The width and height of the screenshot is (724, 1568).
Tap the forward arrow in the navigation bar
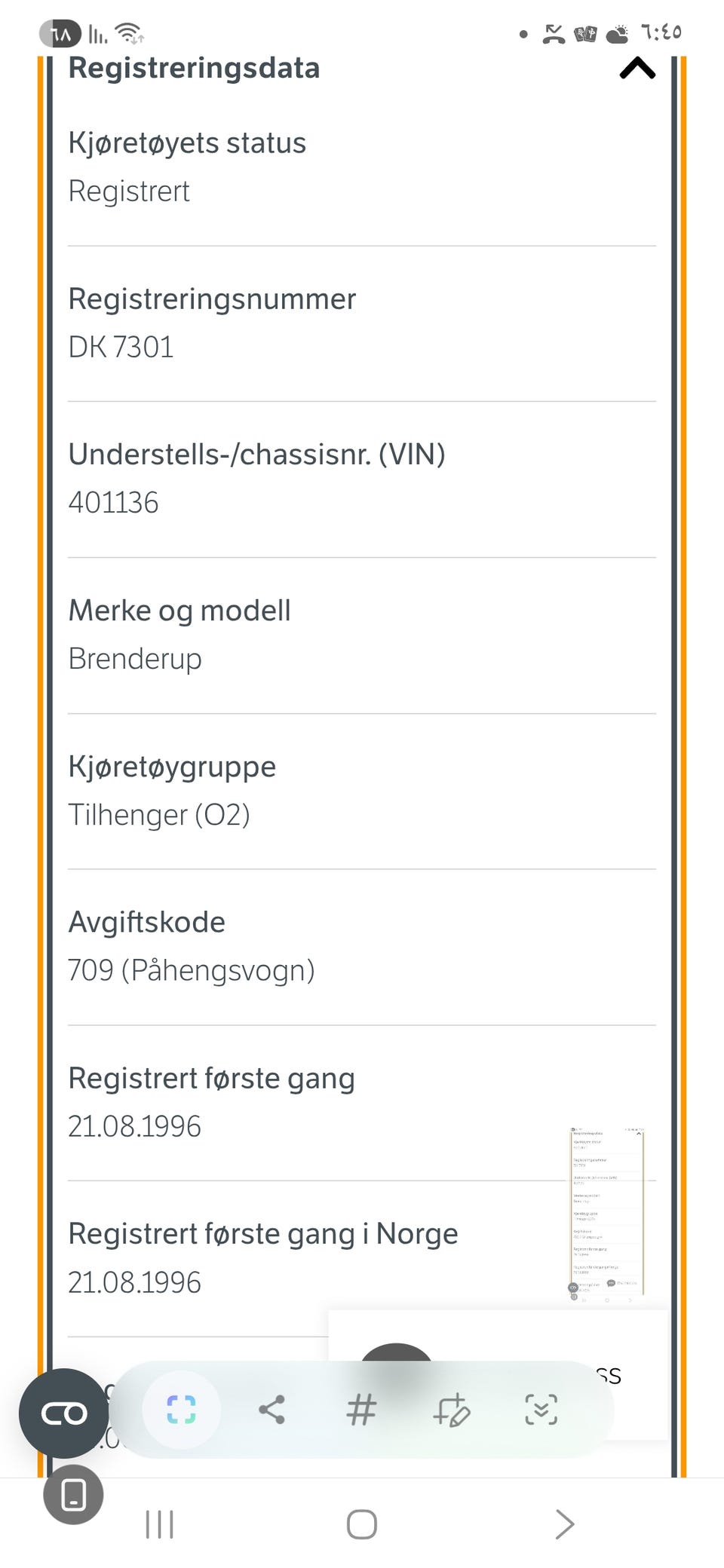(x=564, y=1524)
